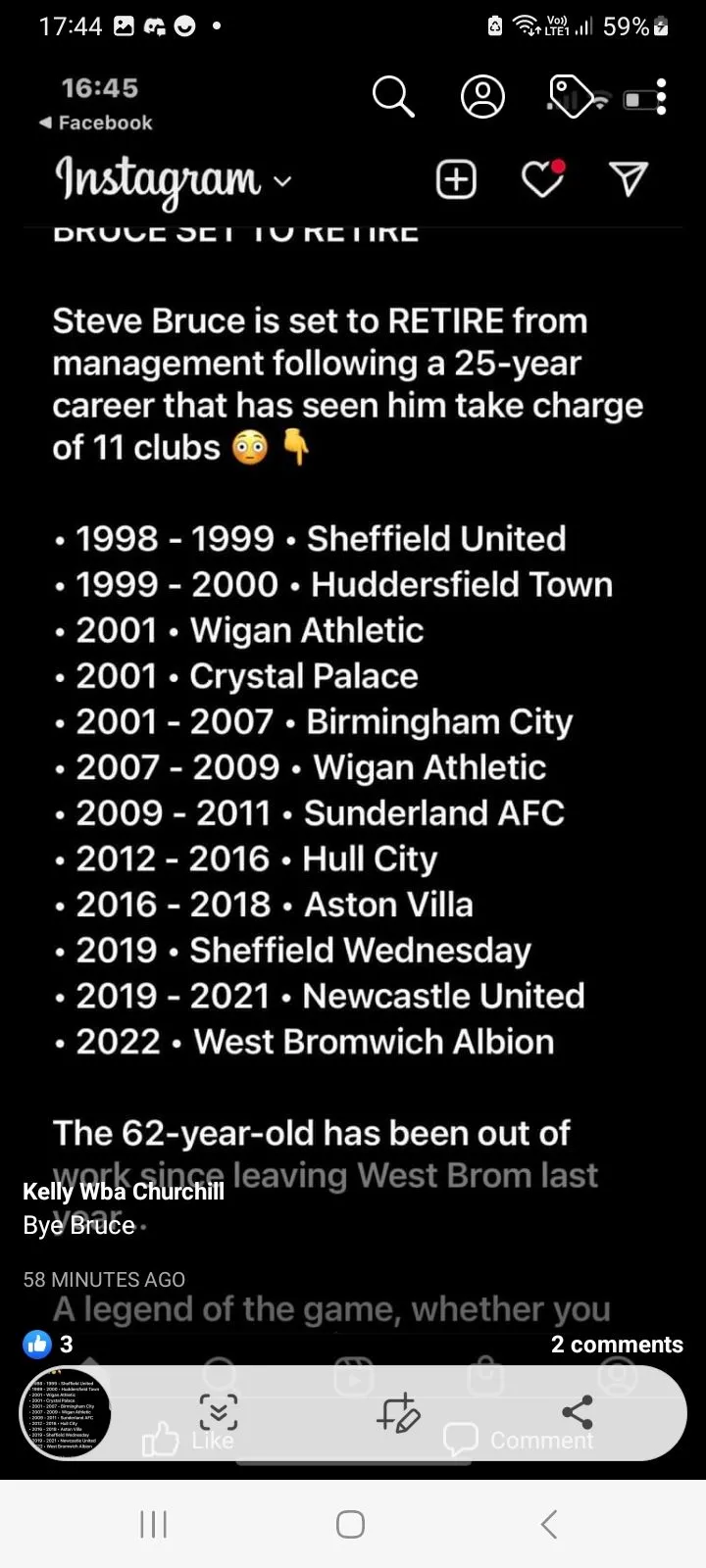Open the screenshot preview thumbnail

coord(66,1412)
